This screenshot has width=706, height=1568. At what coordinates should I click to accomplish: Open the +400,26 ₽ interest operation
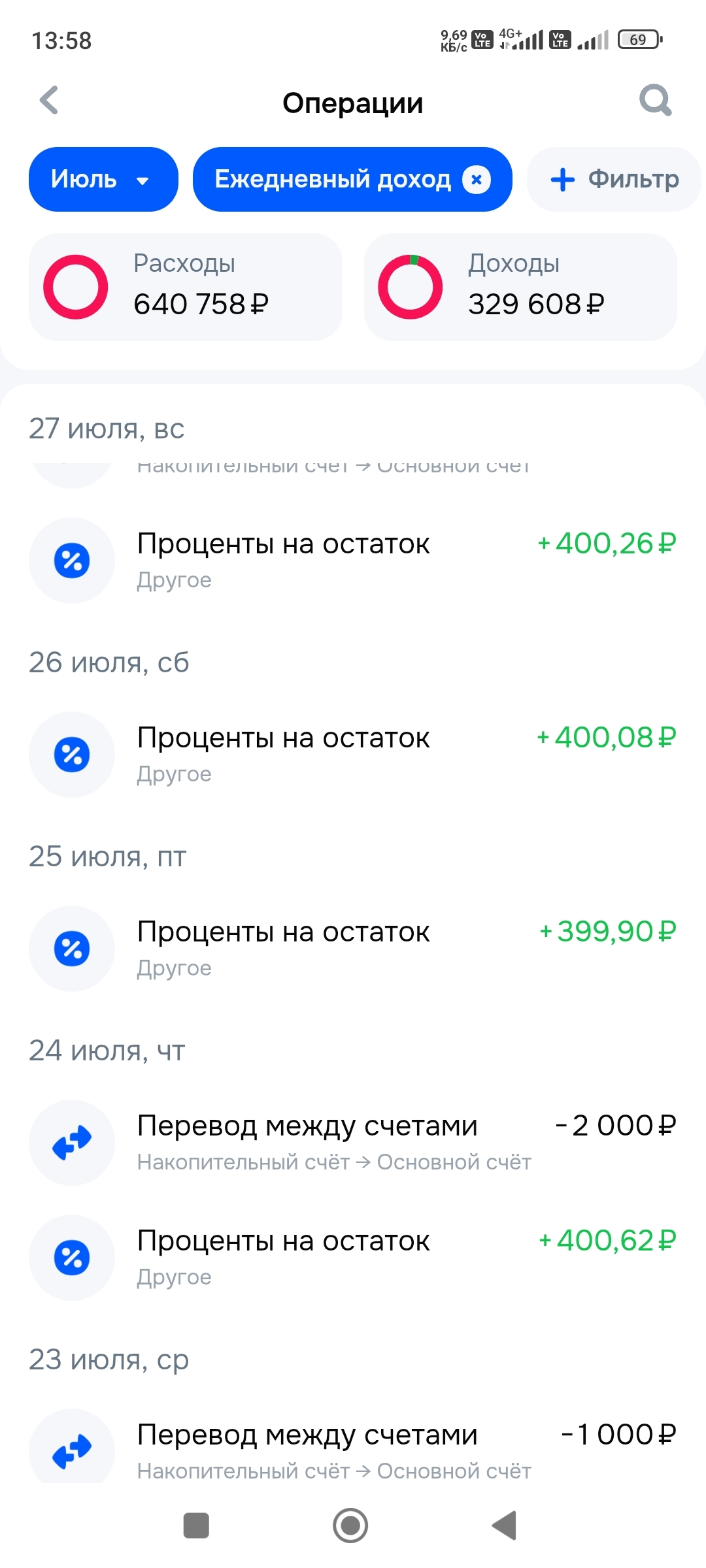(353, 561)
